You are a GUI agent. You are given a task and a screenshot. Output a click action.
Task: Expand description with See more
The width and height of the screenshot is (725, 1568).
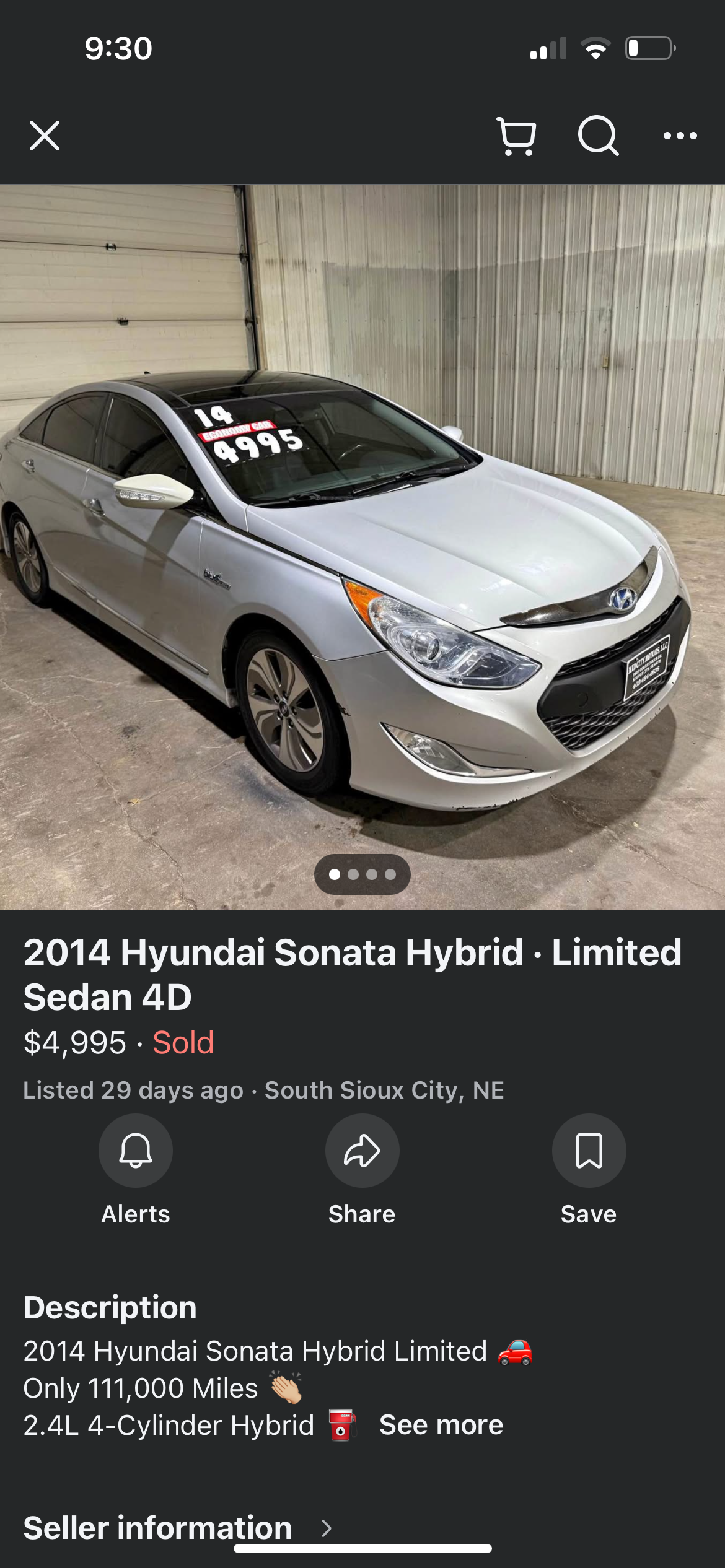tap(441, 1425)
